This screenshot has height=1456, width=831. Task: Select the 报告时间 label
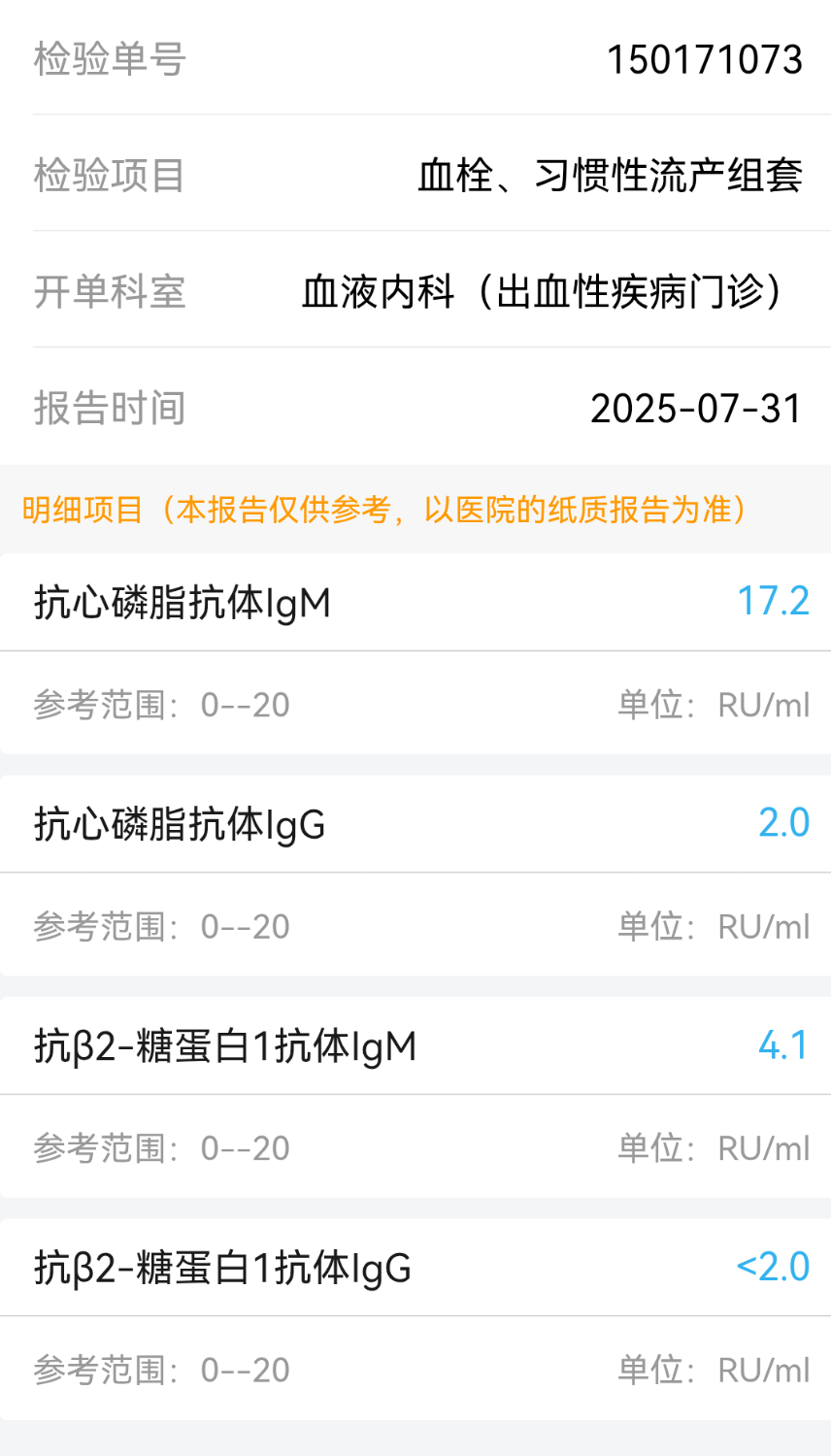pos(110,408)
